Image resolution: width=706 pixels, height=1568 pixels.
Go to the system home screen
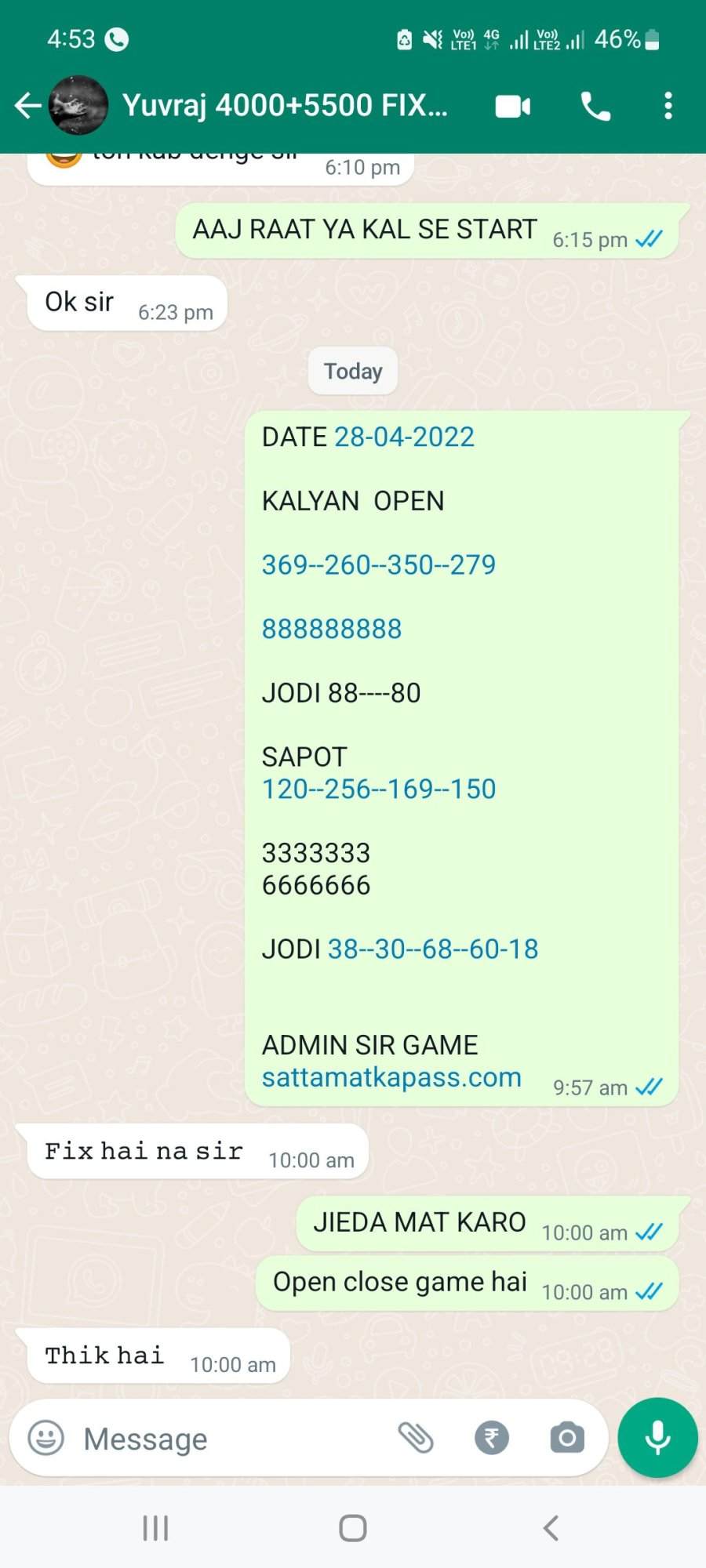click(x=353, y=1527)
